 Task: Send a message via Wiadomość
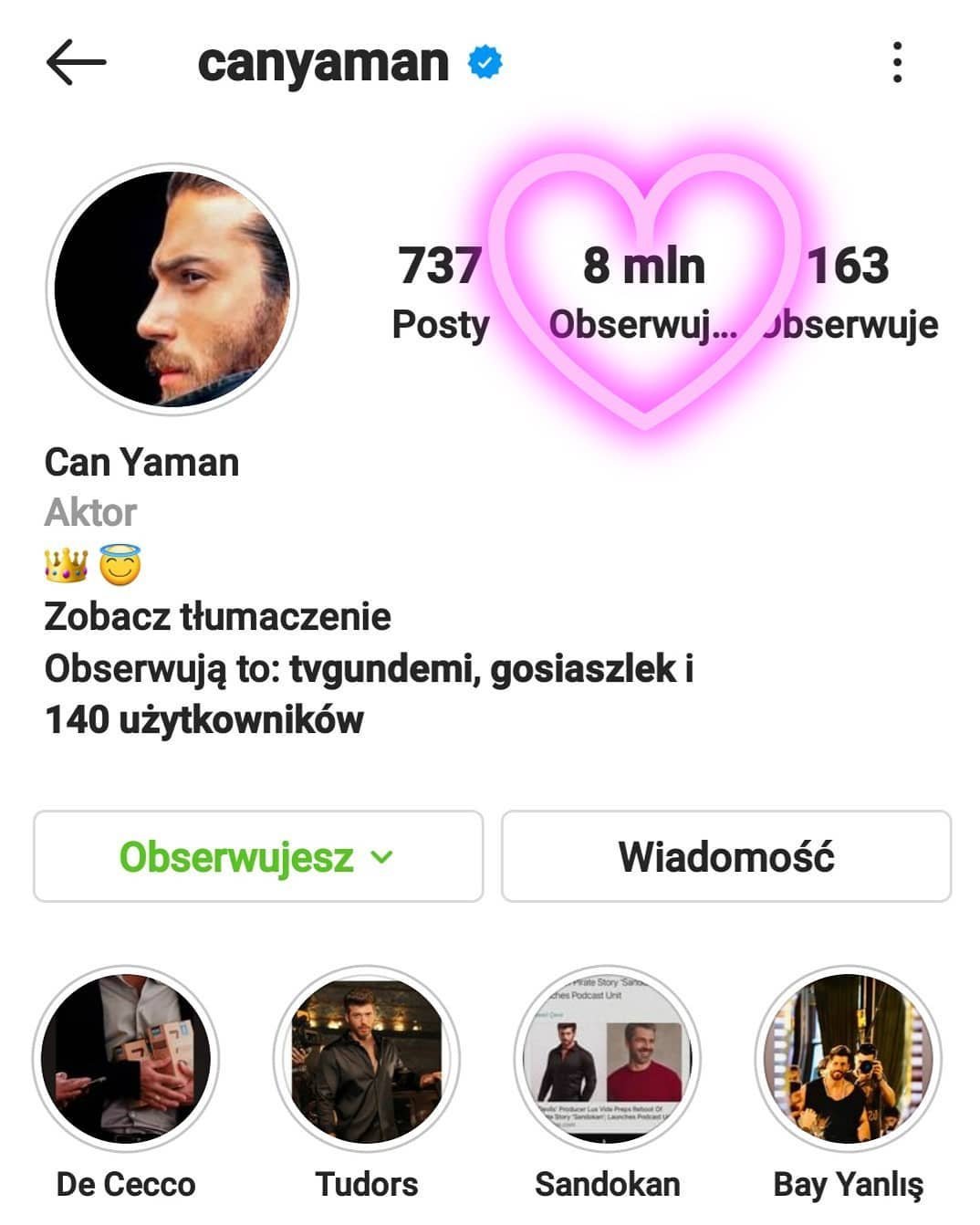tap(726, 856)
